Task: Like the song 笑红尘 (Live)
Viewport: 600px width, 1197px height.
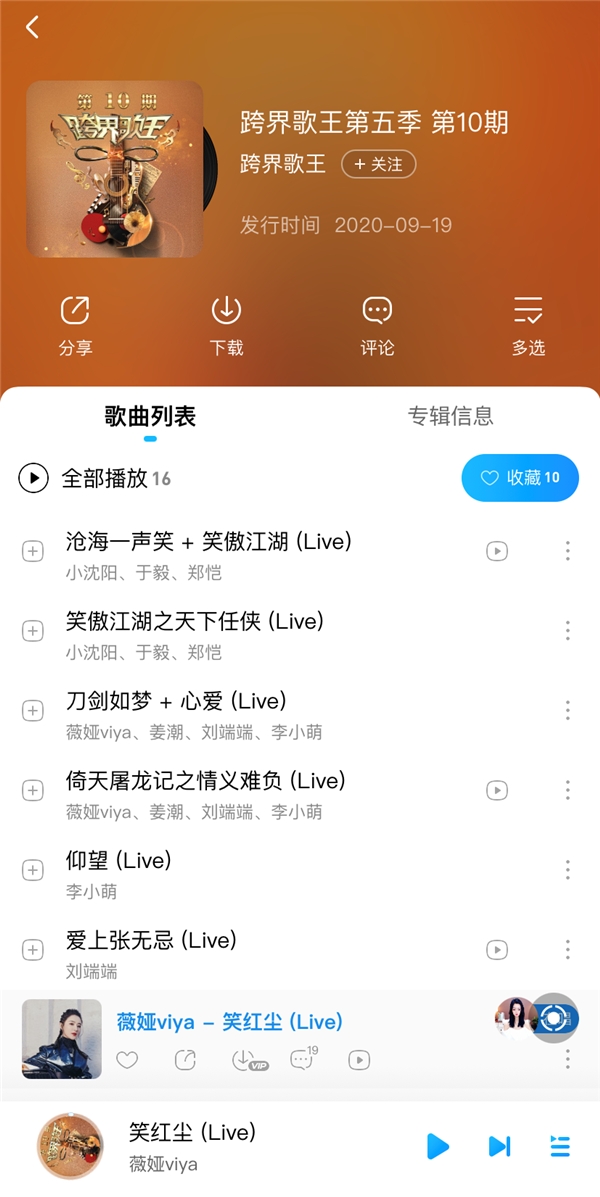Action: [x=127, y=1060]
